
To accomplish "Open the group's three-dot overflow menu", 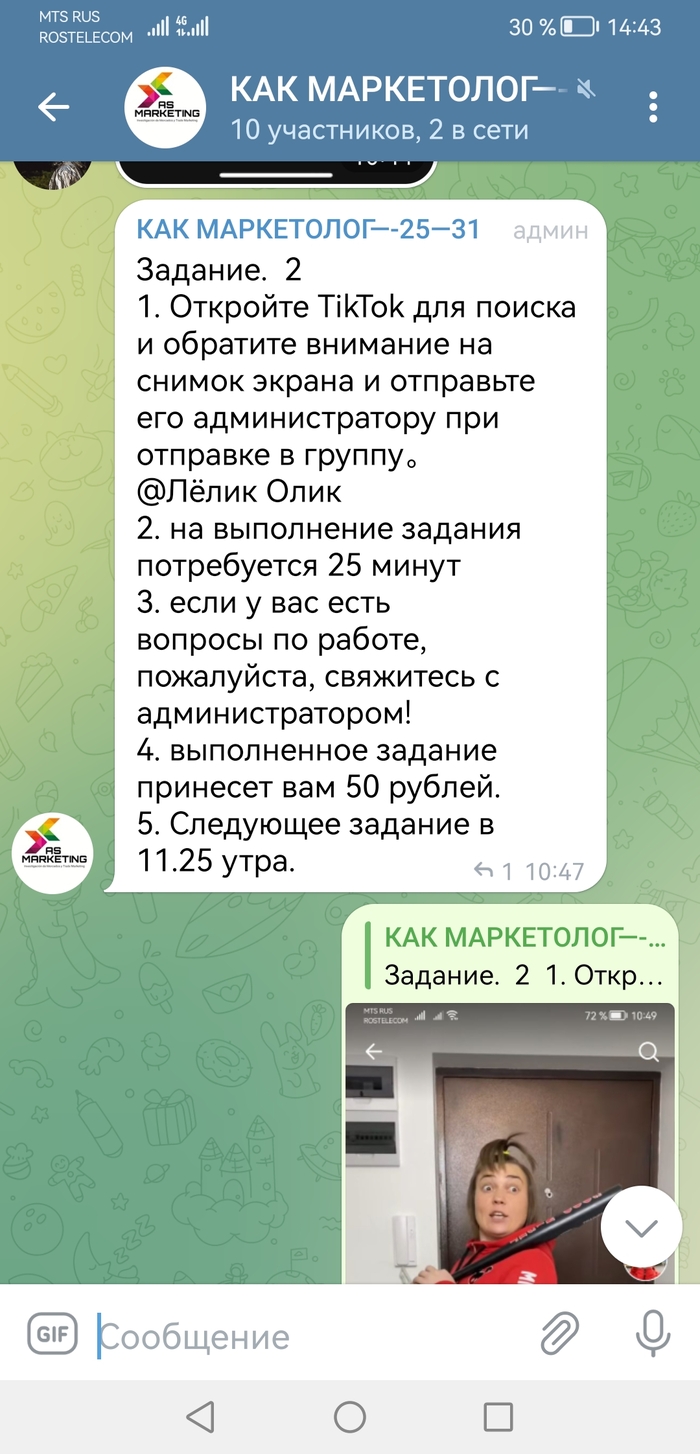I will 653,107.
